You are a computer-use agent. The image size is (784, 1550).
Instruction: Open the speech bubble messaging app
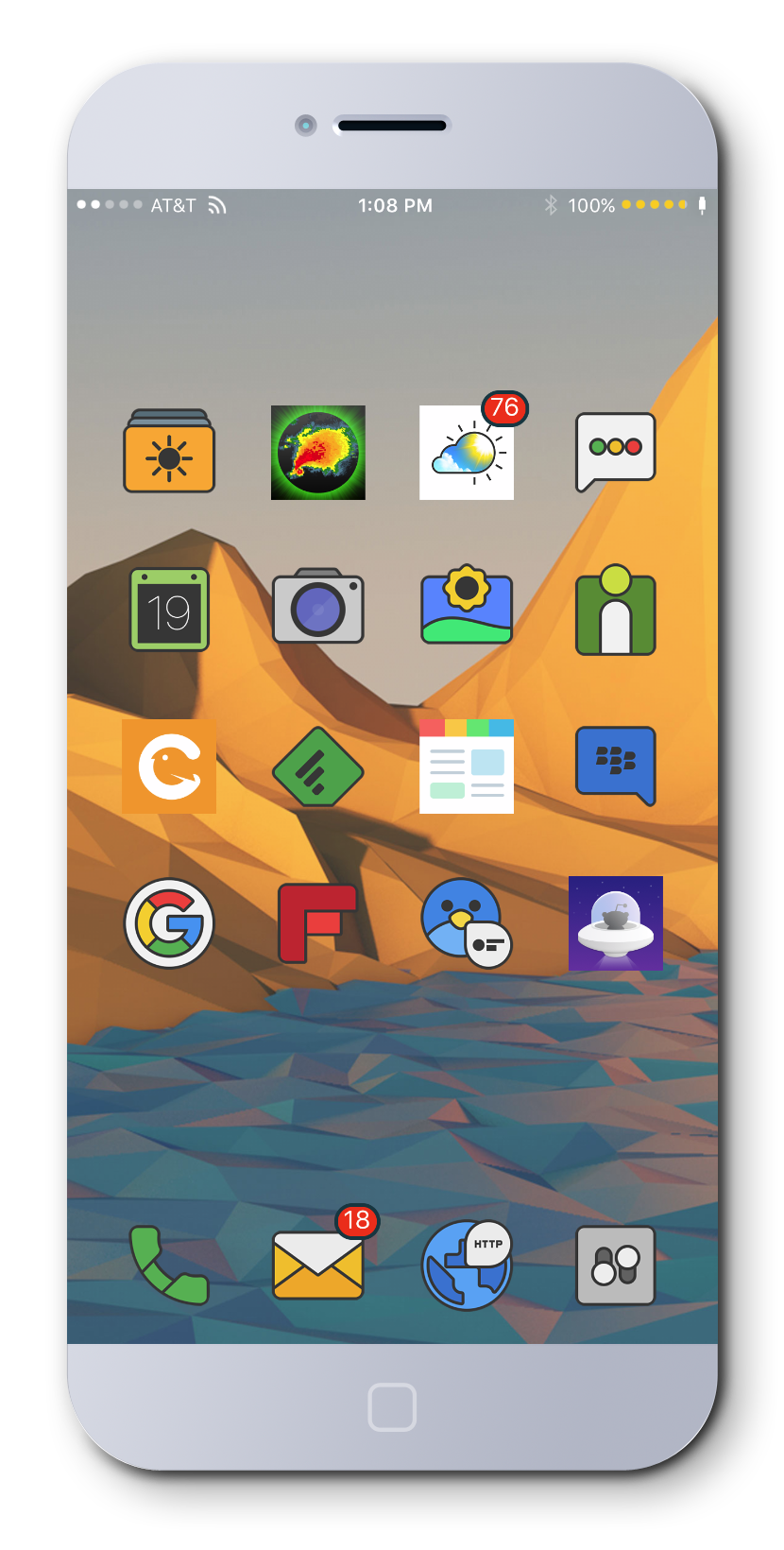(x=615, y=451)
